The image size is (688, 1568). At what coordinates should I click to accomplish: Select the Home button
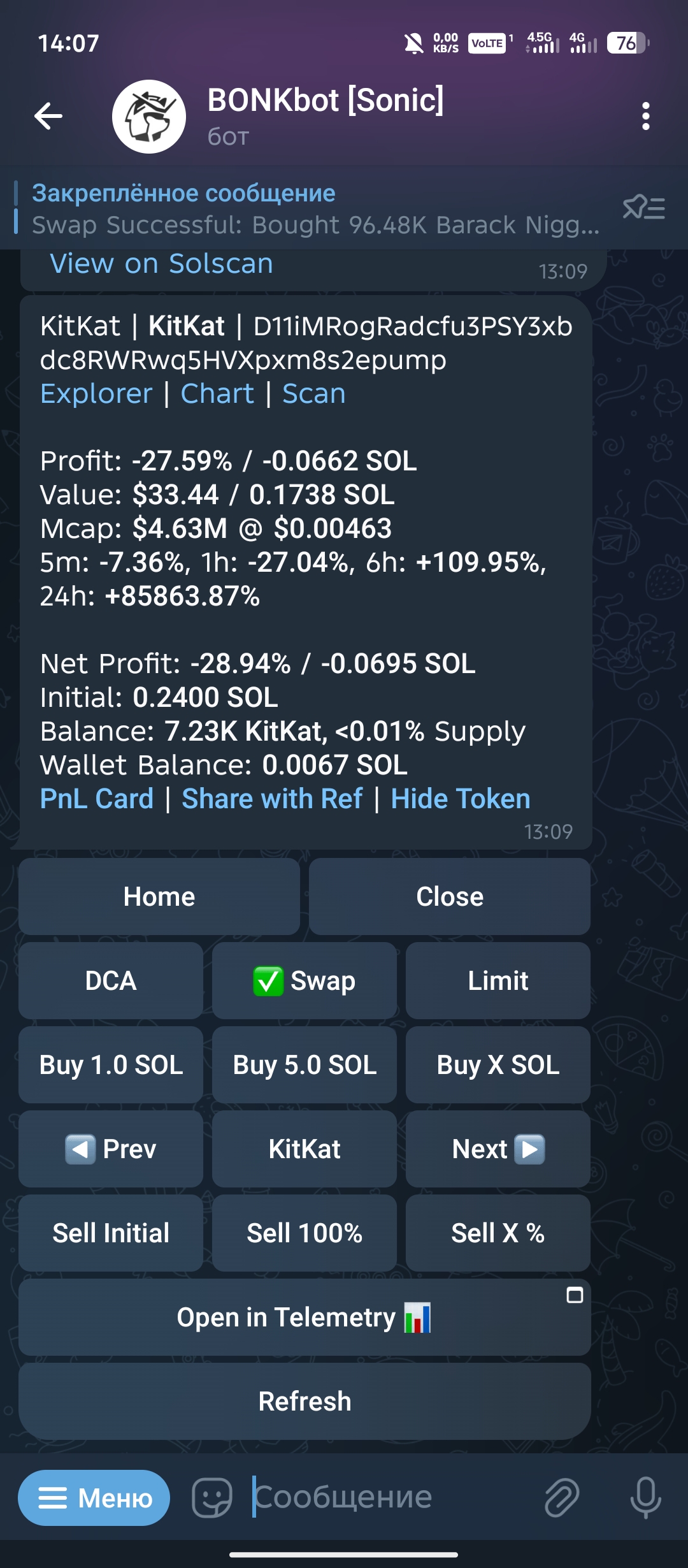(159, 896)
